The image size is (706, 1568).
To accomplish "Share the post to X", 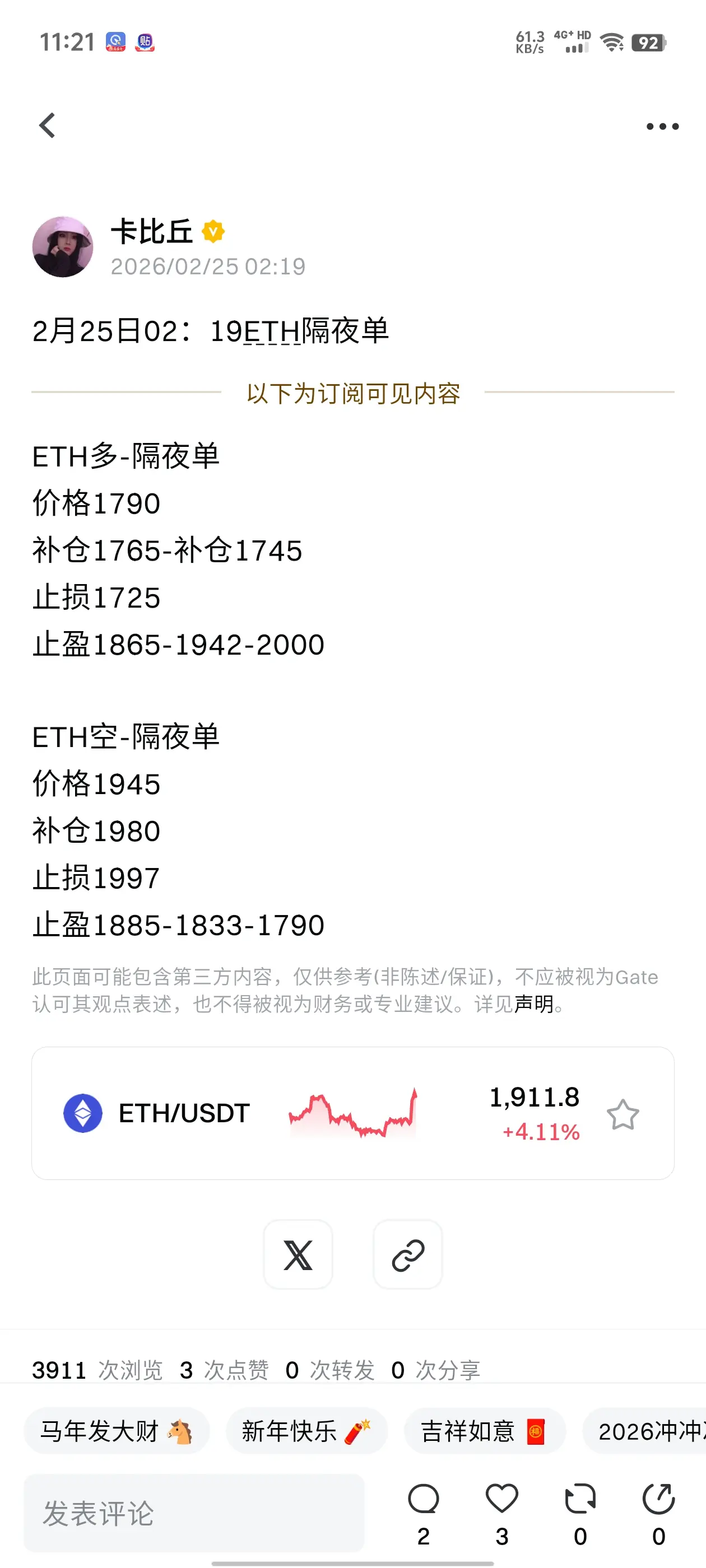I will click(298, 1255).
